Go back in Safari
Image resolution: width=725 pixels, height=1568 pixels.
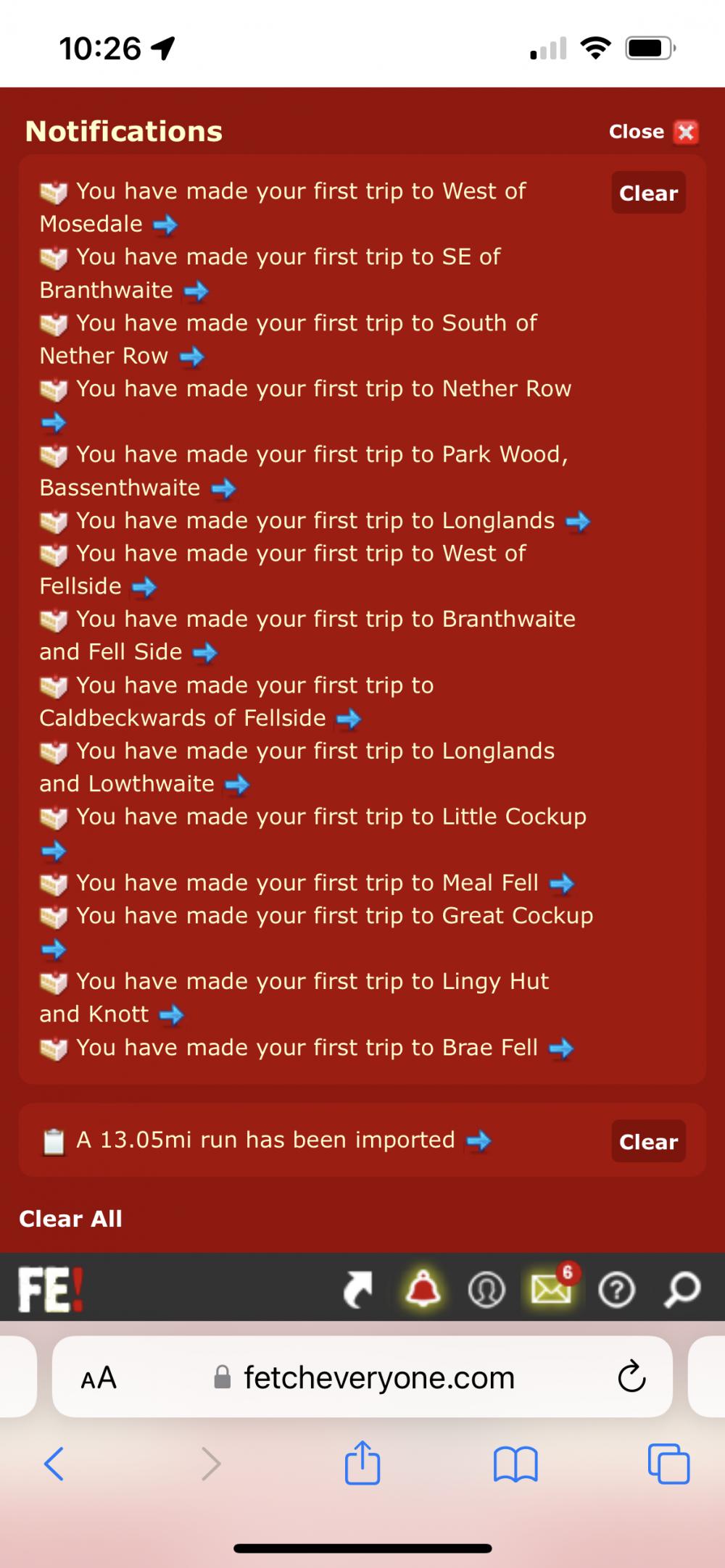coord(54,1464)
